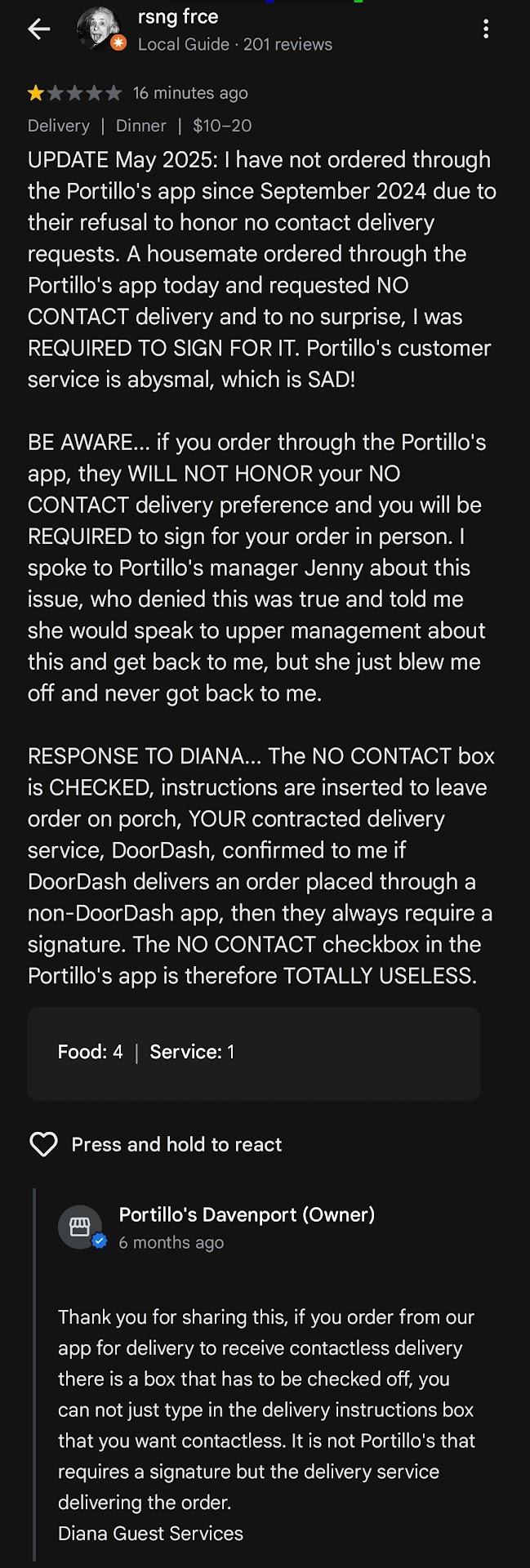Go back using the arrow

point(38,30)
